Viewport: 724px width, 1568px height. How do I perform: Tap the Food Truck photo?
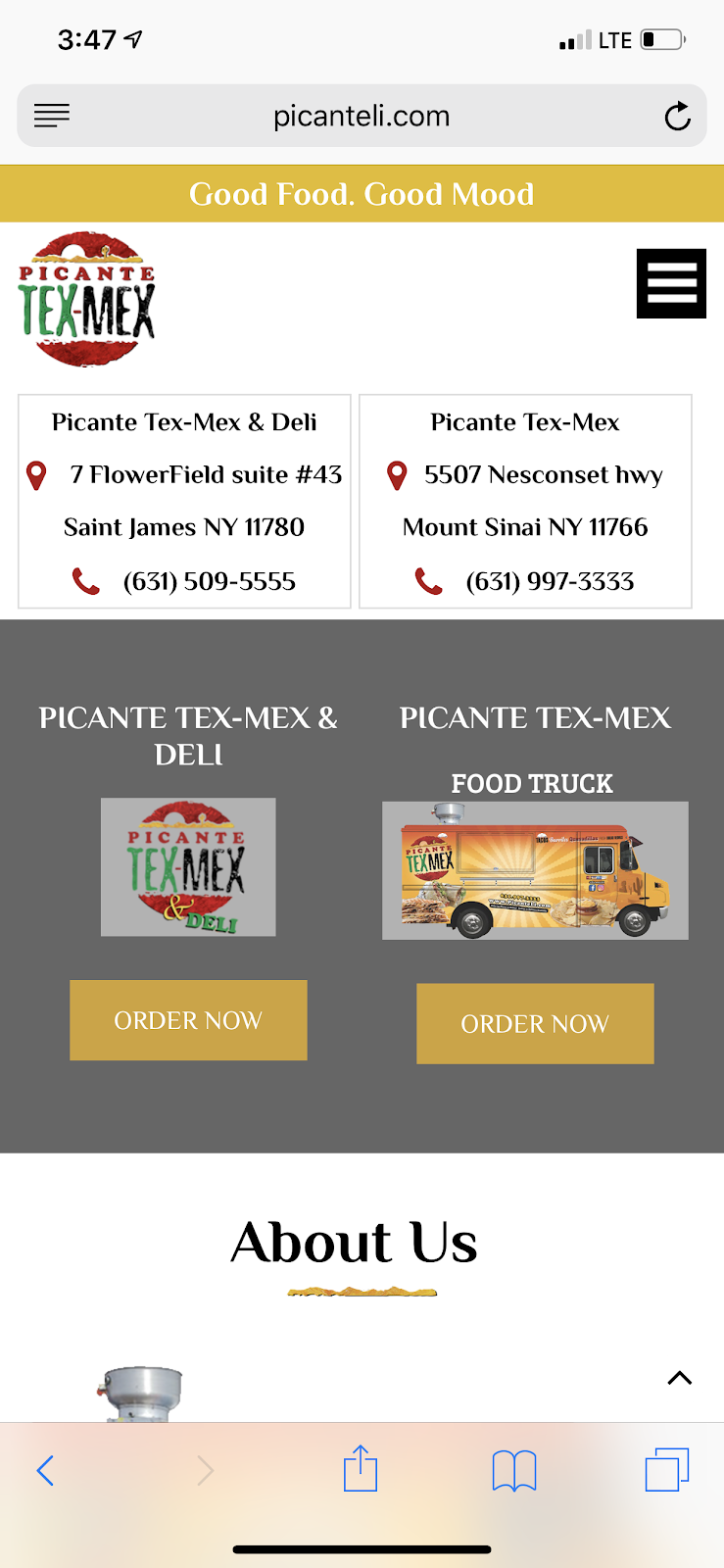tap(535, 870)
